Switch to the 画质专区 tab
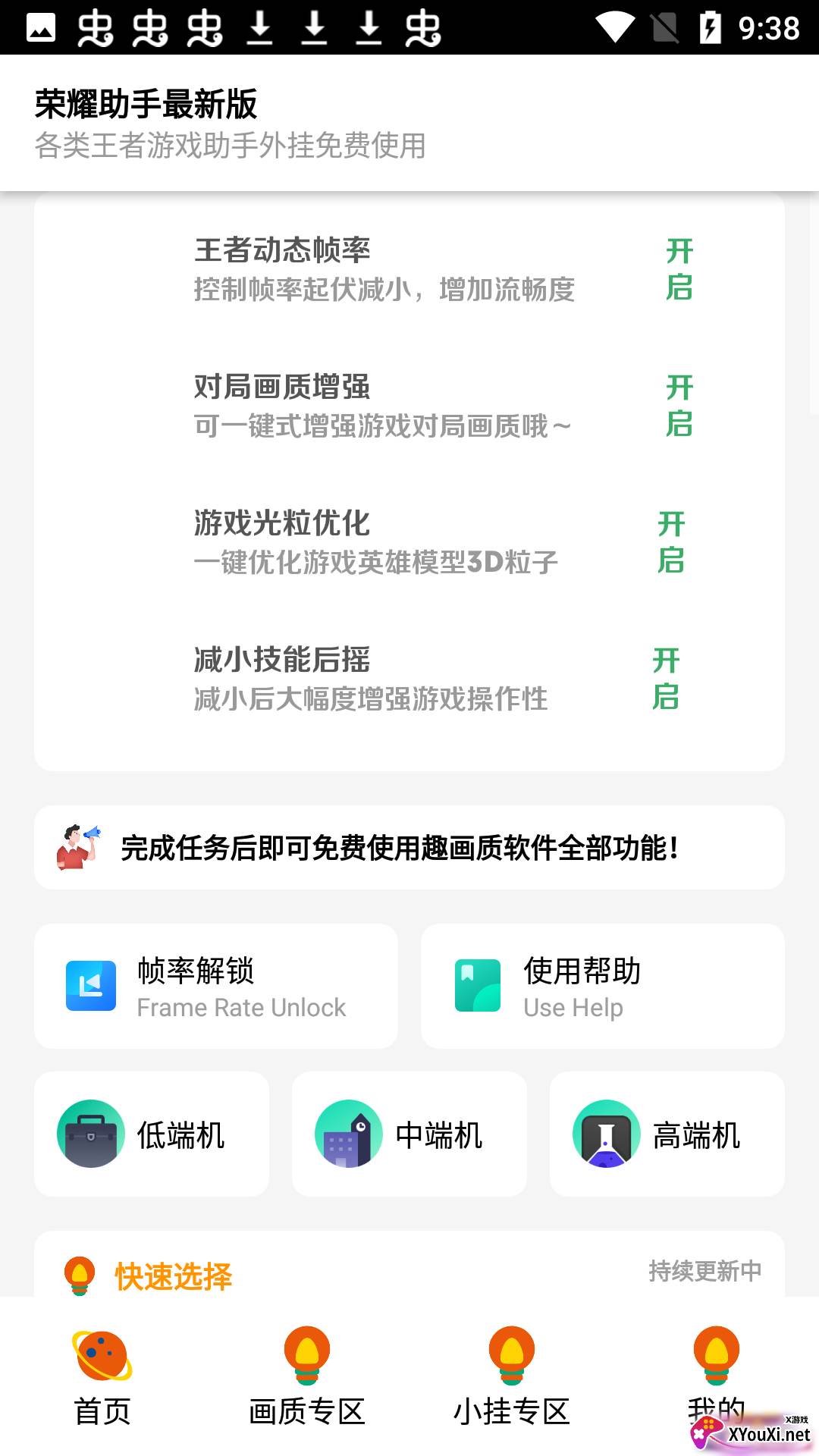819x1456 pixels. click(307, 1376)
